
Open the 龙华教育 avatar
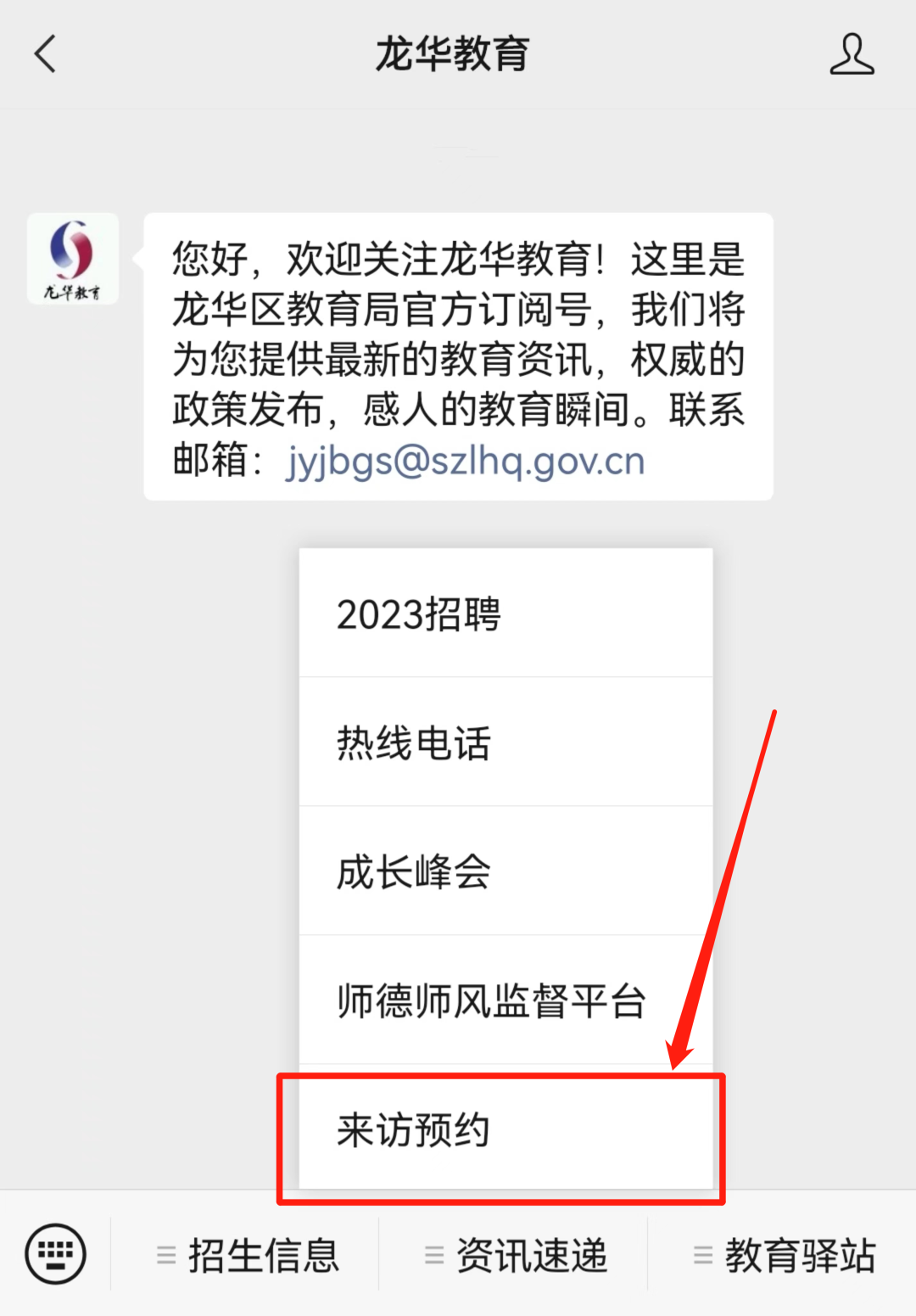point(72,259)
